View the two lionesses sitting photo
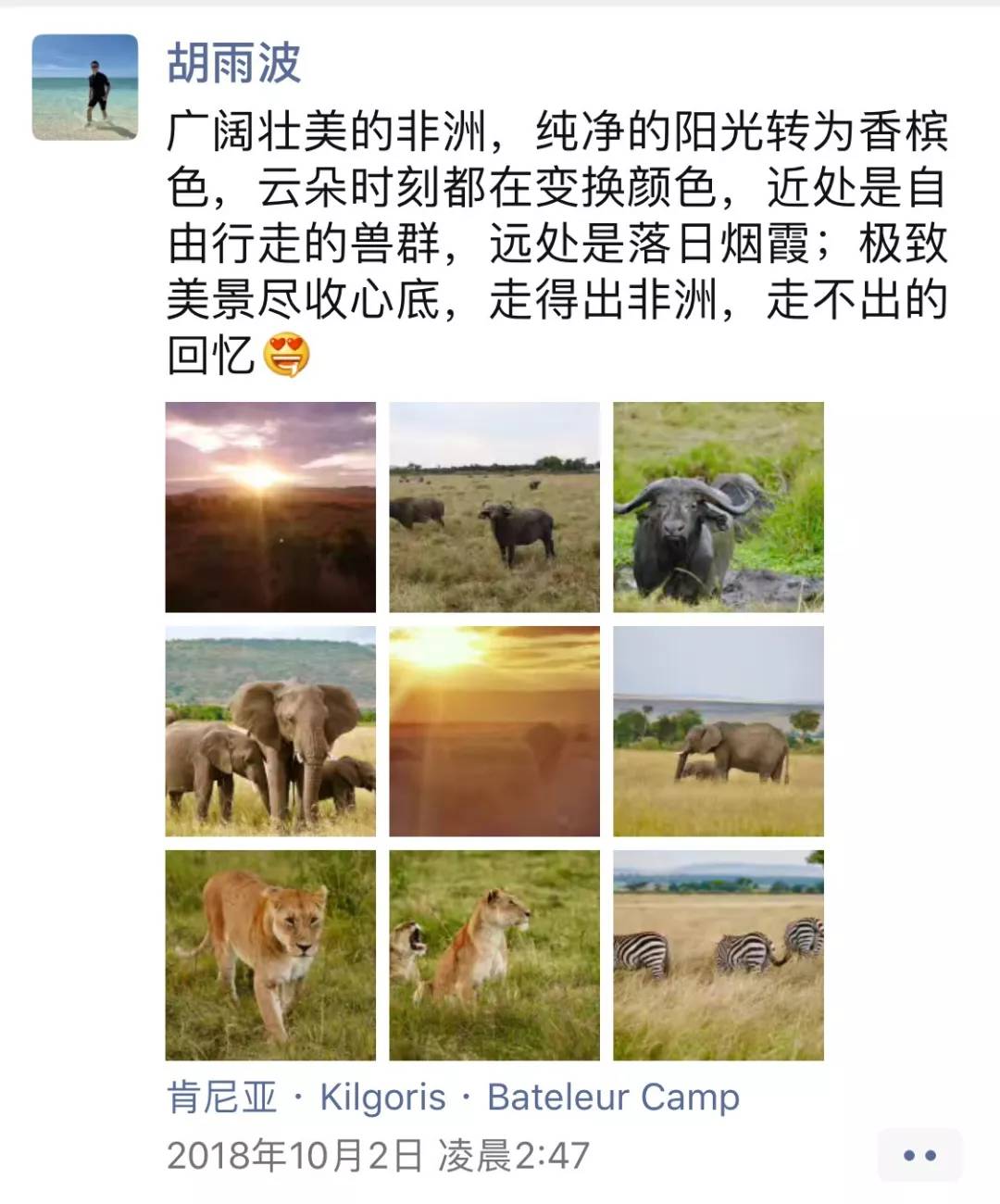The width and height of the screenshot is (1000, 1204). (x=494, y=955)
